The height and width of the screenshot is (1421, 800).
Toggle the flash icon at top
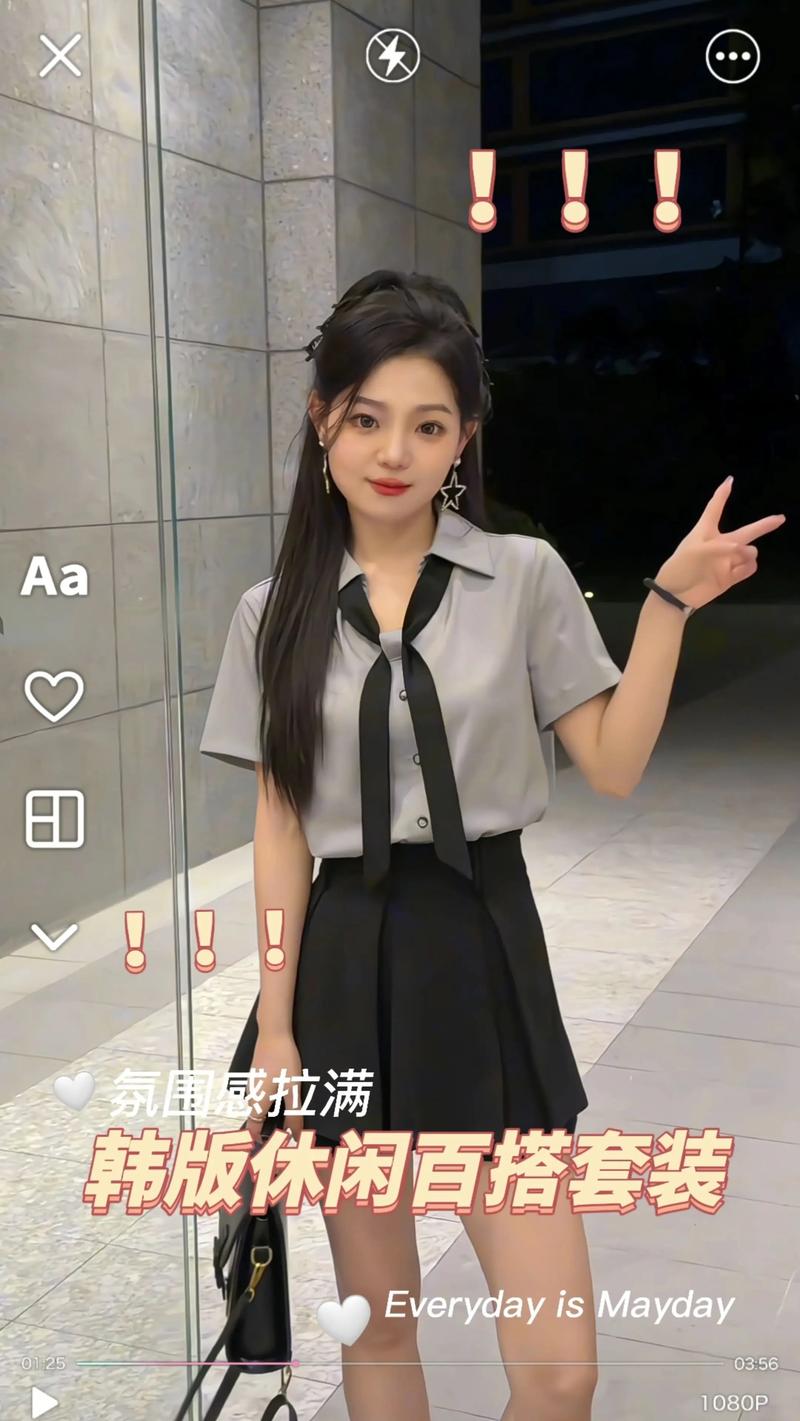point(393,56)
